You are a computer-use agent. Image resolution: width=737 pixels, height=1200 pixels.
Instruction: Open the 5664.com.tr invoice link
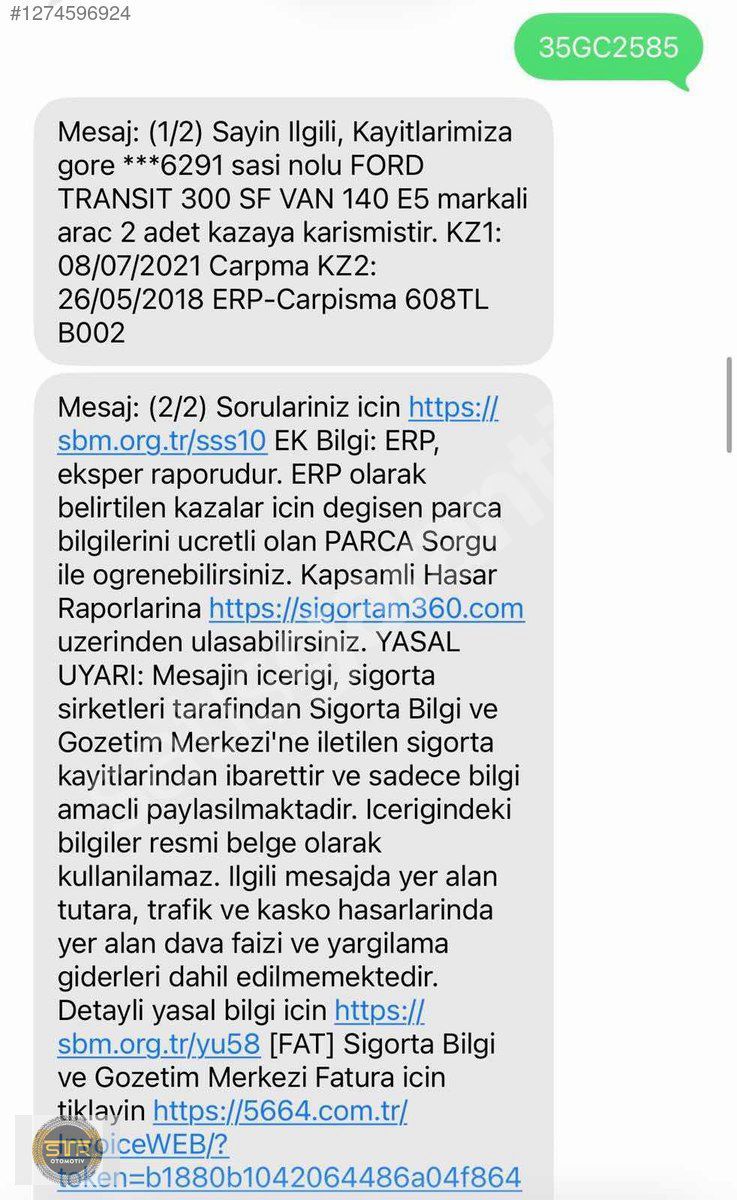click(280, 1111)
